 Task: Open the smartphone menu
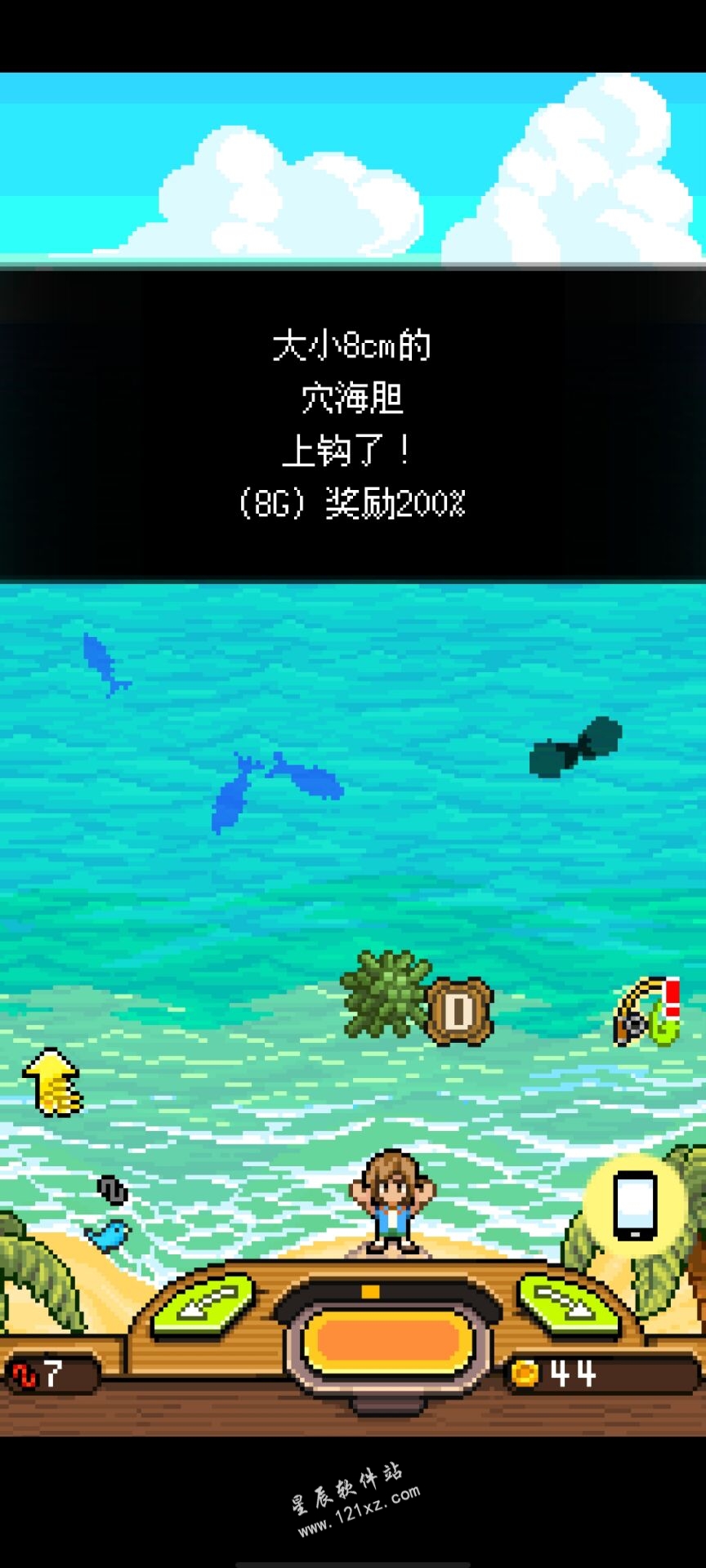tap(636, 1205)
